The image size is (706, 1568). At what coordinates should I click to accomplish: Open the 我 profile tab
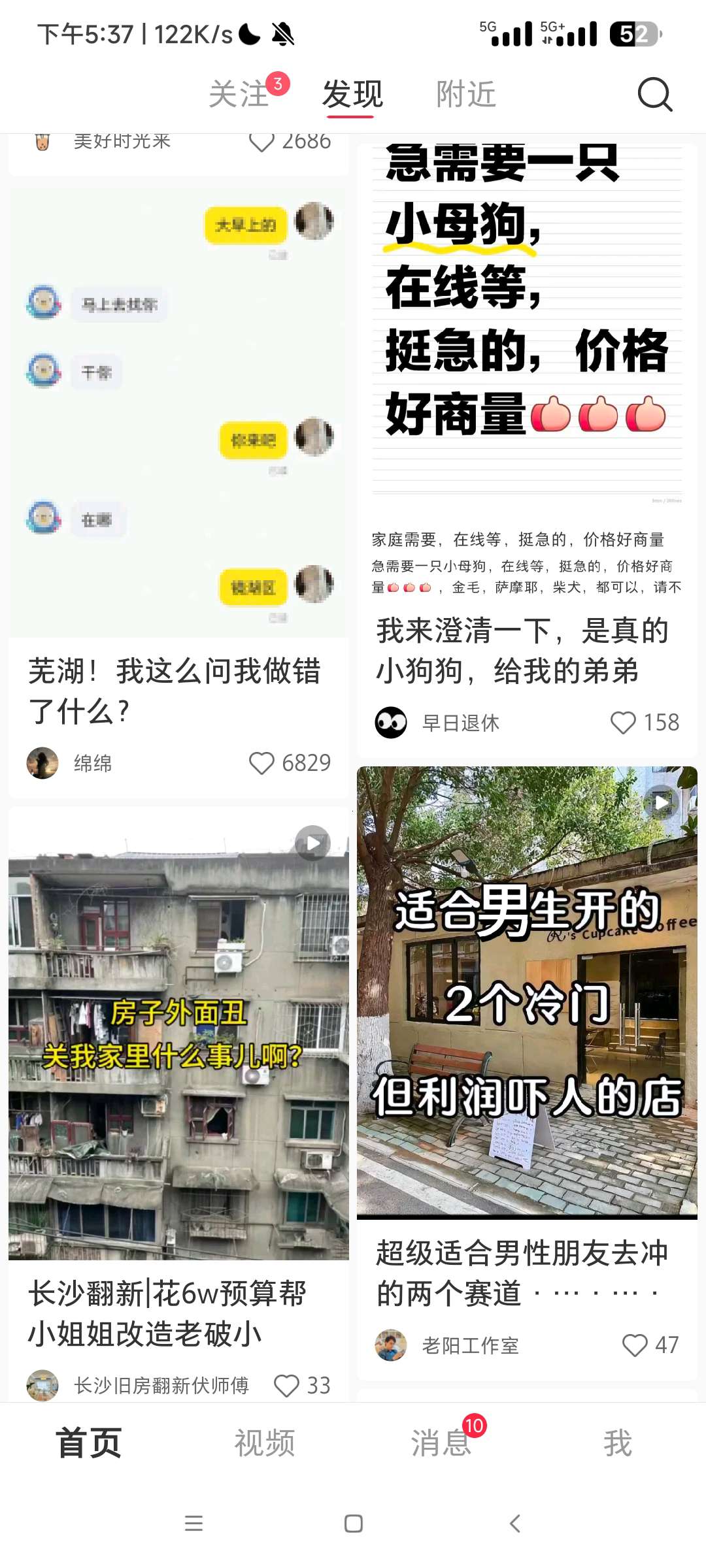[x=618, y=1443]
